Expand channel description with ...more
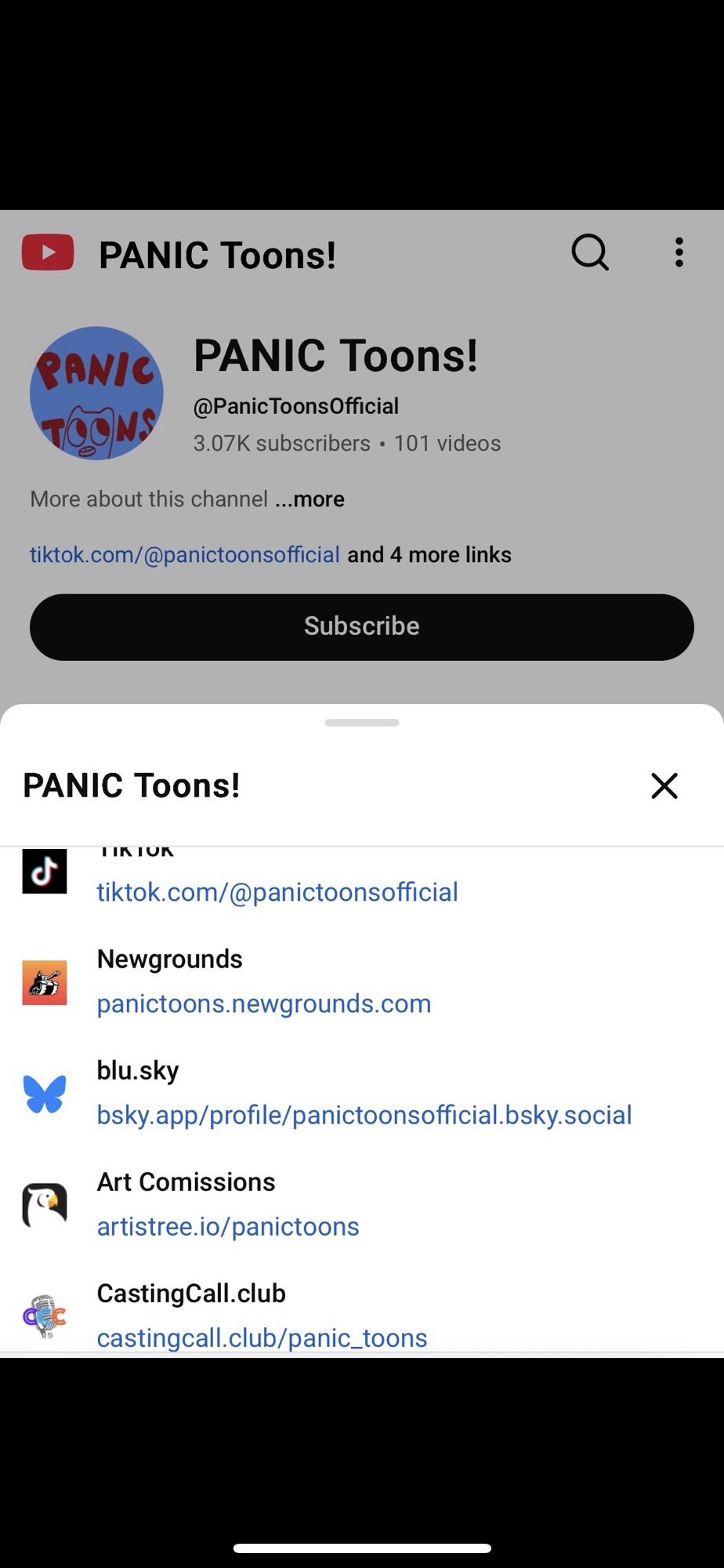This screenshot has height=1568, width=724. 310,499
